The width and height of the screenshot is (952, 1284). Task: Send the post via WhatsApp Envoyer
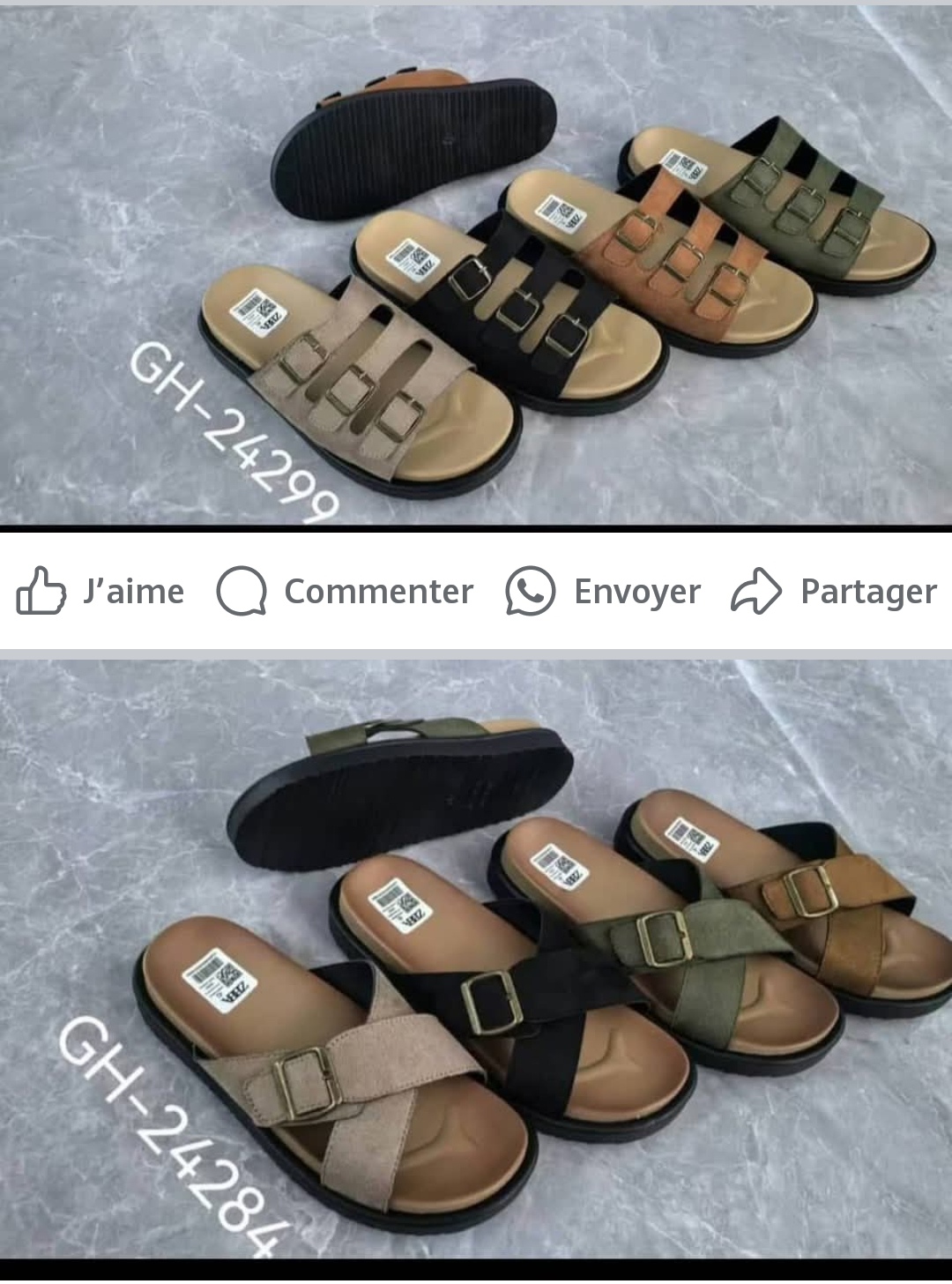(603, 591)
